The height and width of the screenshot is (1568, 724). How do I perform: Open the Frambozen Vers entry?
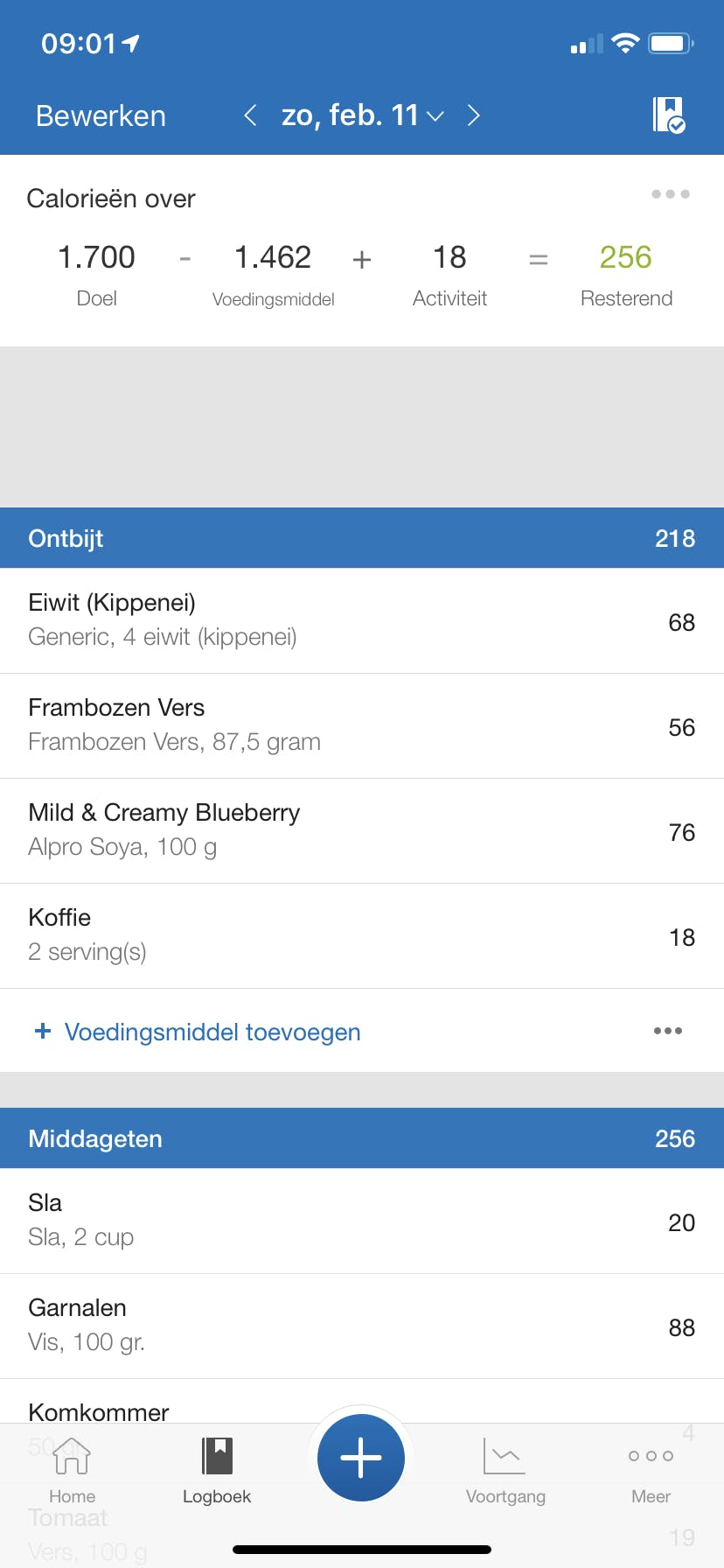pos(362,725)
